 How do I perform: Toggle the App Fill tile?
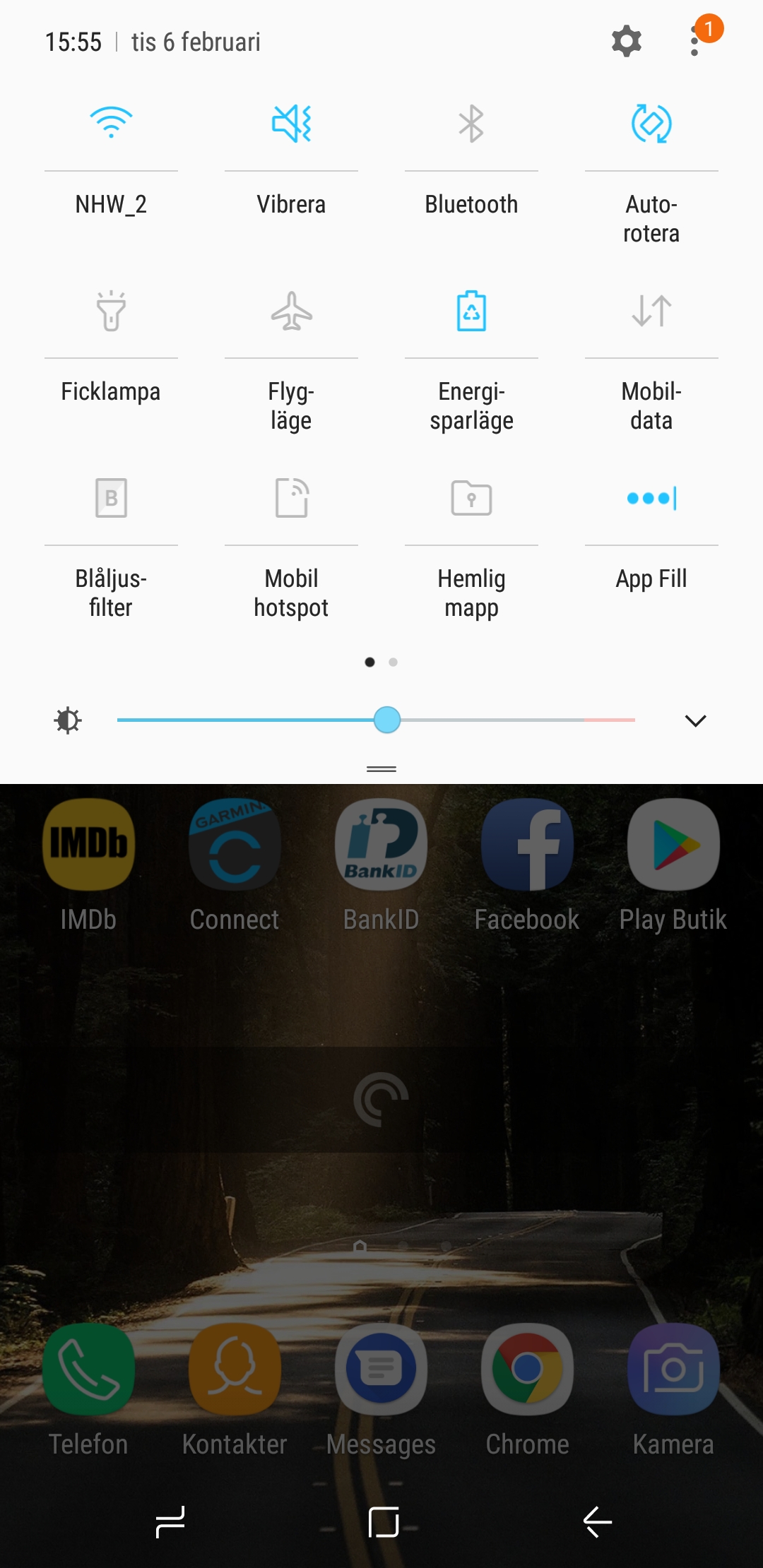click(x=651, y=498)
